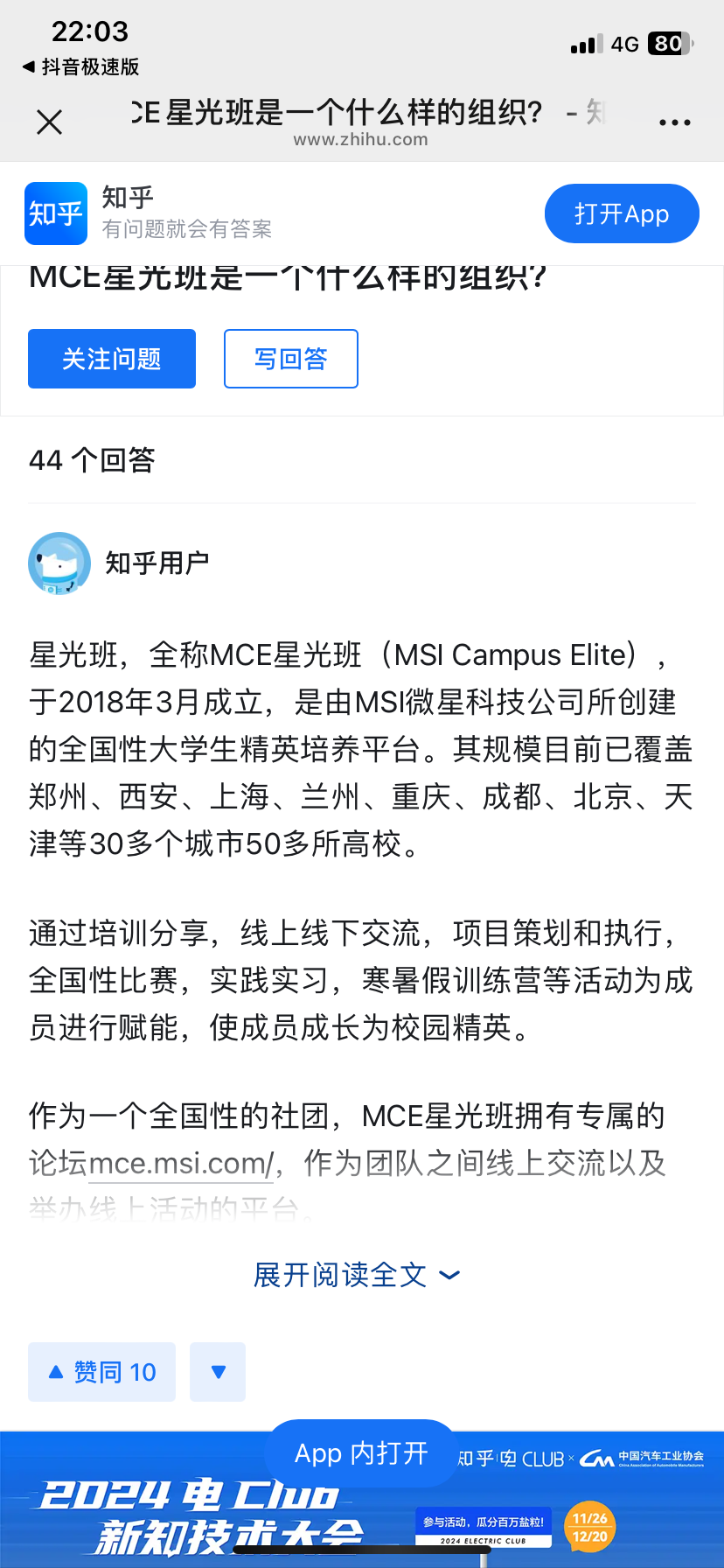Viewport: 724px width, 1568px height.
Task: Open the three-dot overflow menu
Action: [x=674, y=122]
